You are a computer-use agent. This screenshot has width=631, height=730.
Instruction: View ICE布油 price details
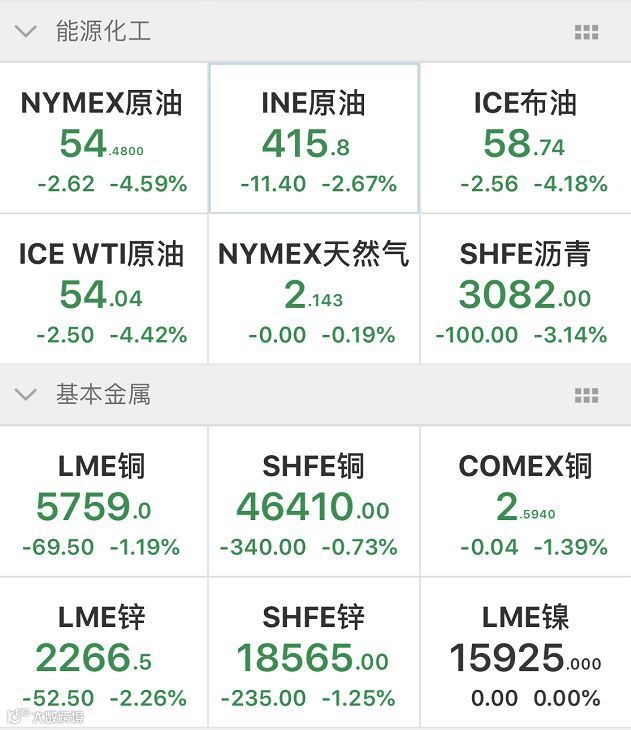pyautogui.click(x=525, y=139)
